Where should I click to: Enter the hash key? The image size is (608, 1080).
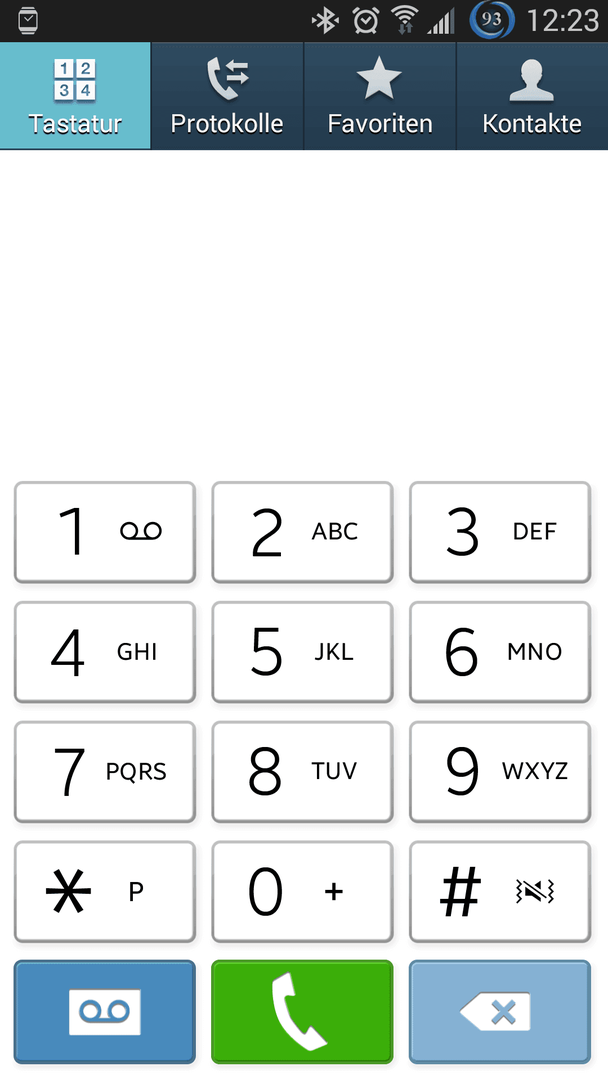click(500, 892)
